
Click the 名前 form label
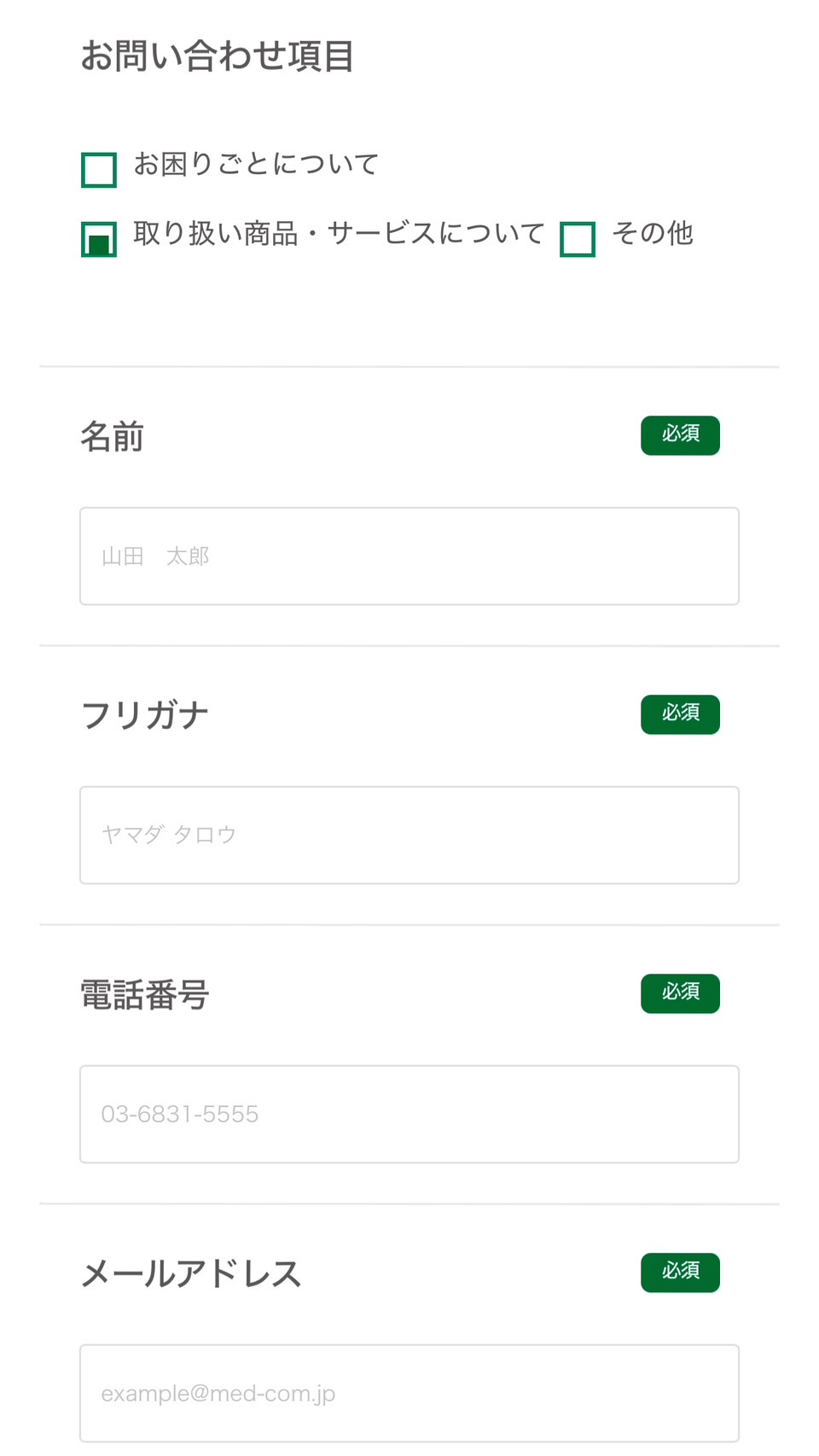click(x=113, y=437)
